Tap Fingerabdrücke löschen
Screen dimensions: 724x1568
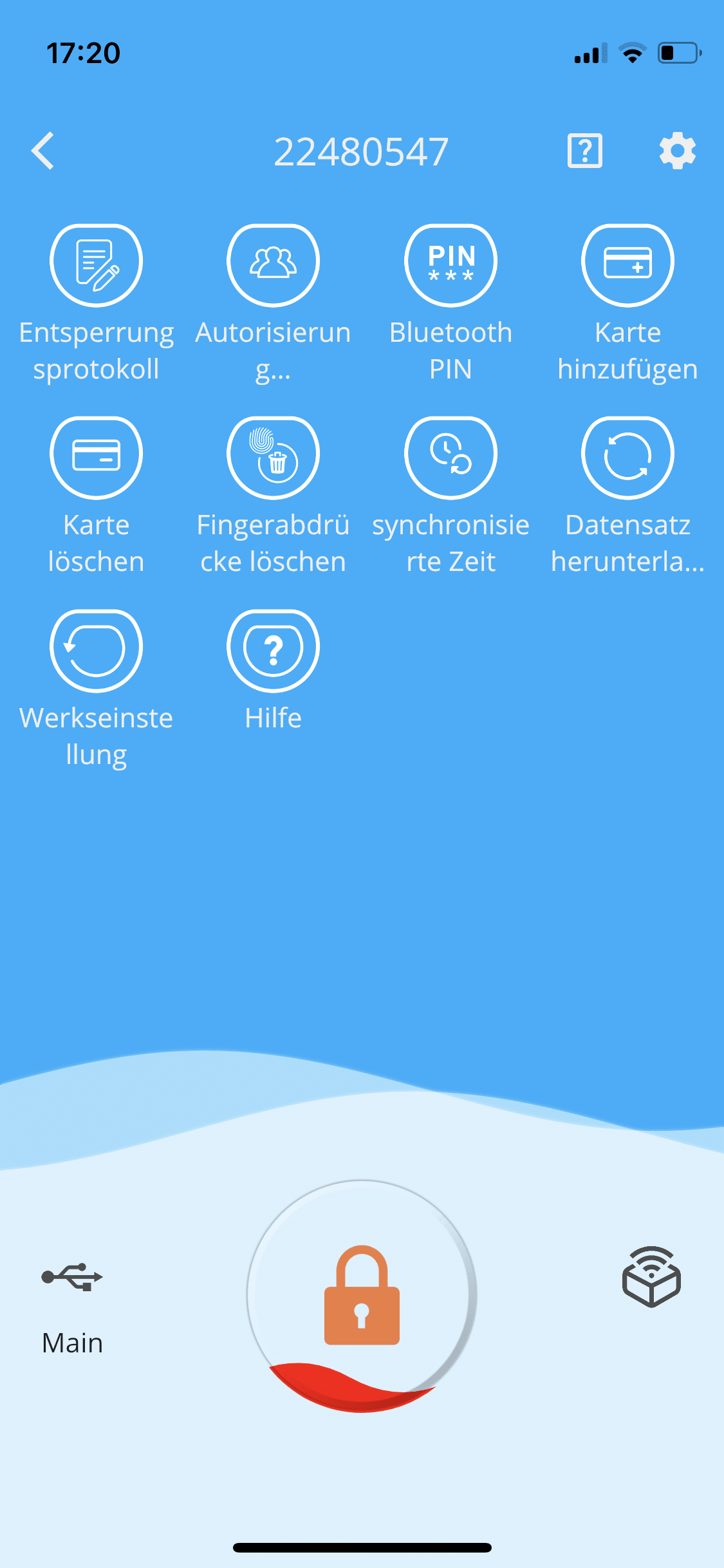click(273, 458)
